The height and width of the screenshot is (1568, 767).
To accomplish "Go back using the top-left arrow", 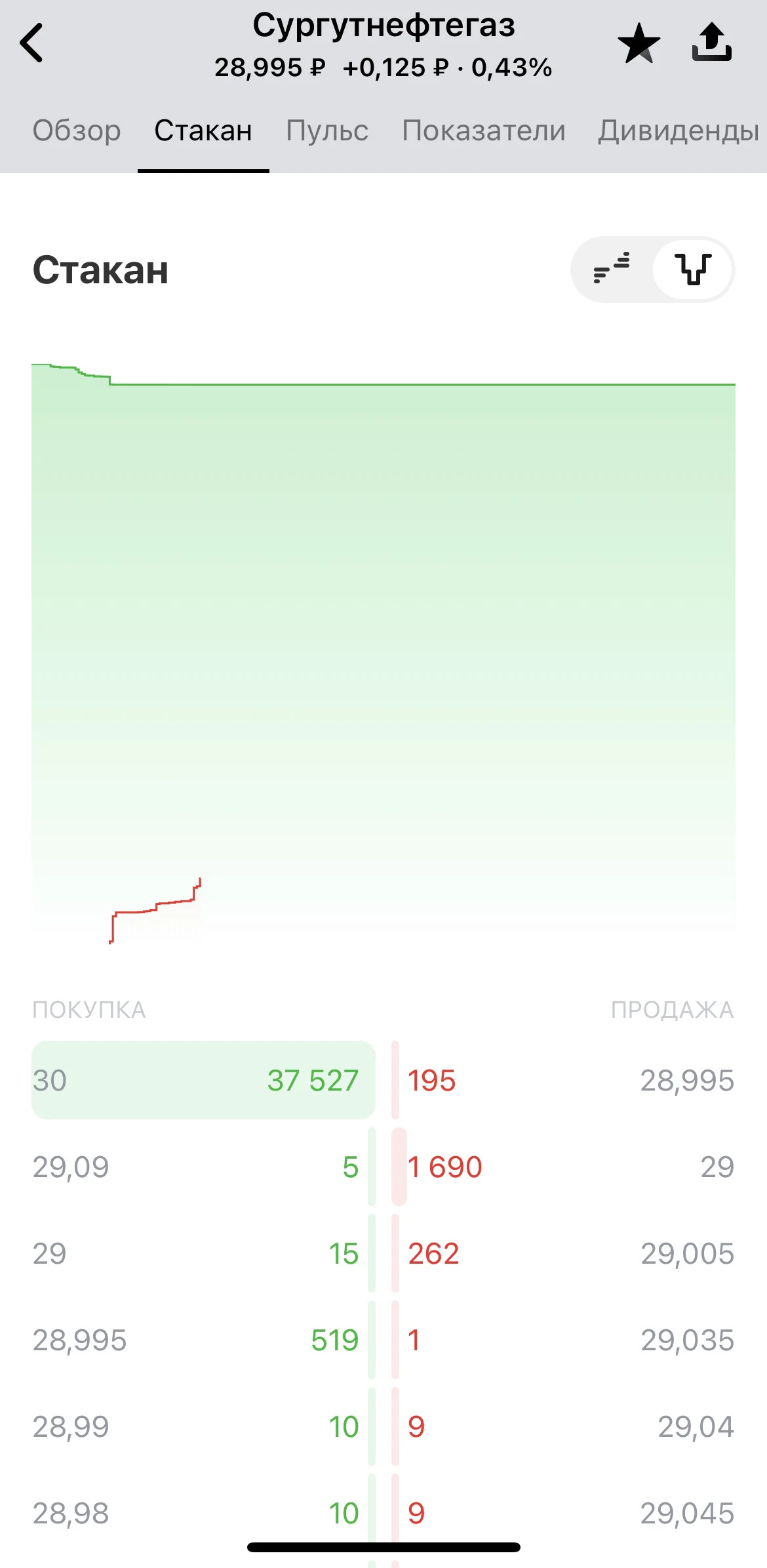I will (x=31, y=43).
